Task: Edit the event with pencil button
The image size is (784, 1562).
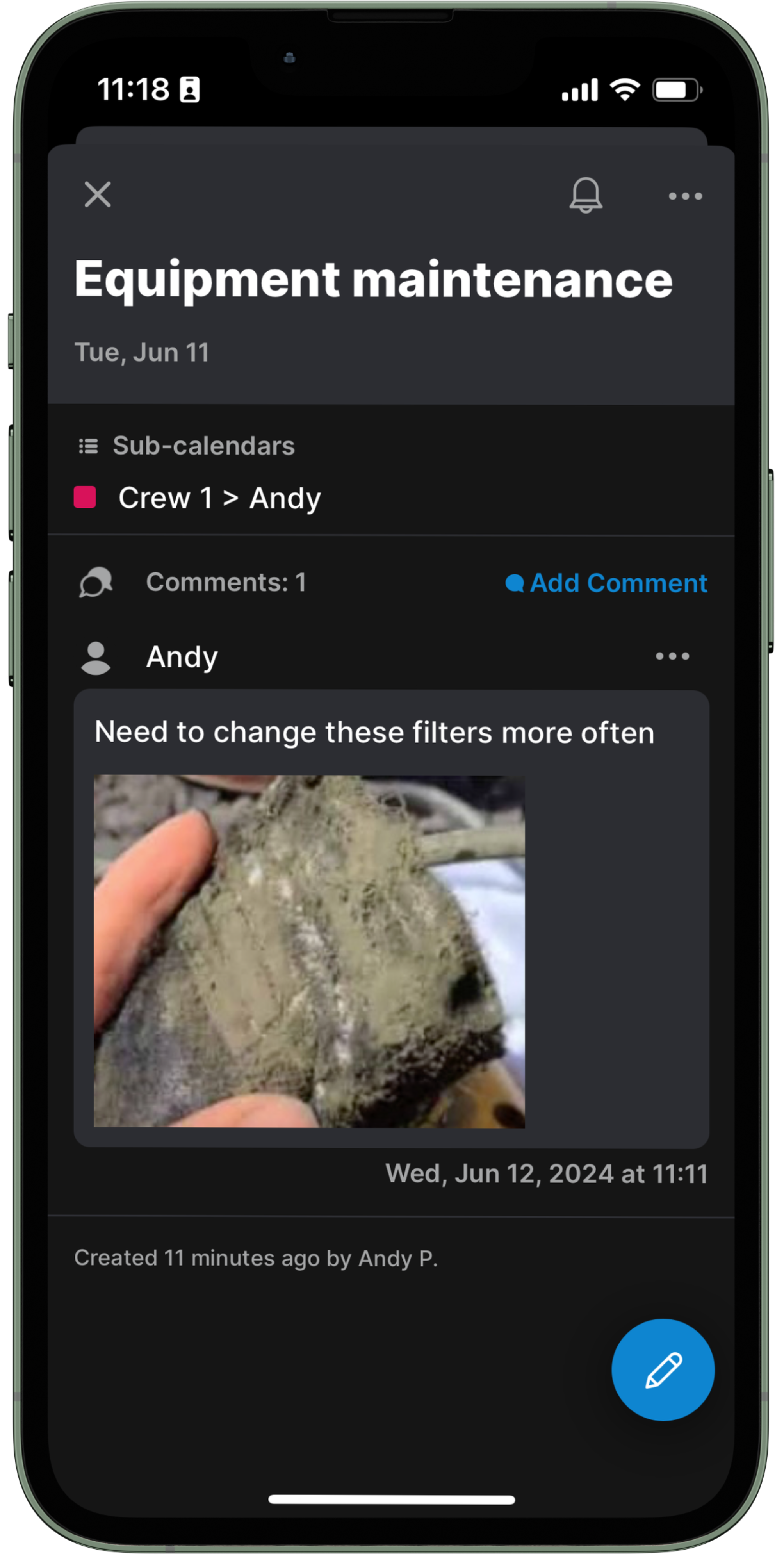Action: 663,1369
